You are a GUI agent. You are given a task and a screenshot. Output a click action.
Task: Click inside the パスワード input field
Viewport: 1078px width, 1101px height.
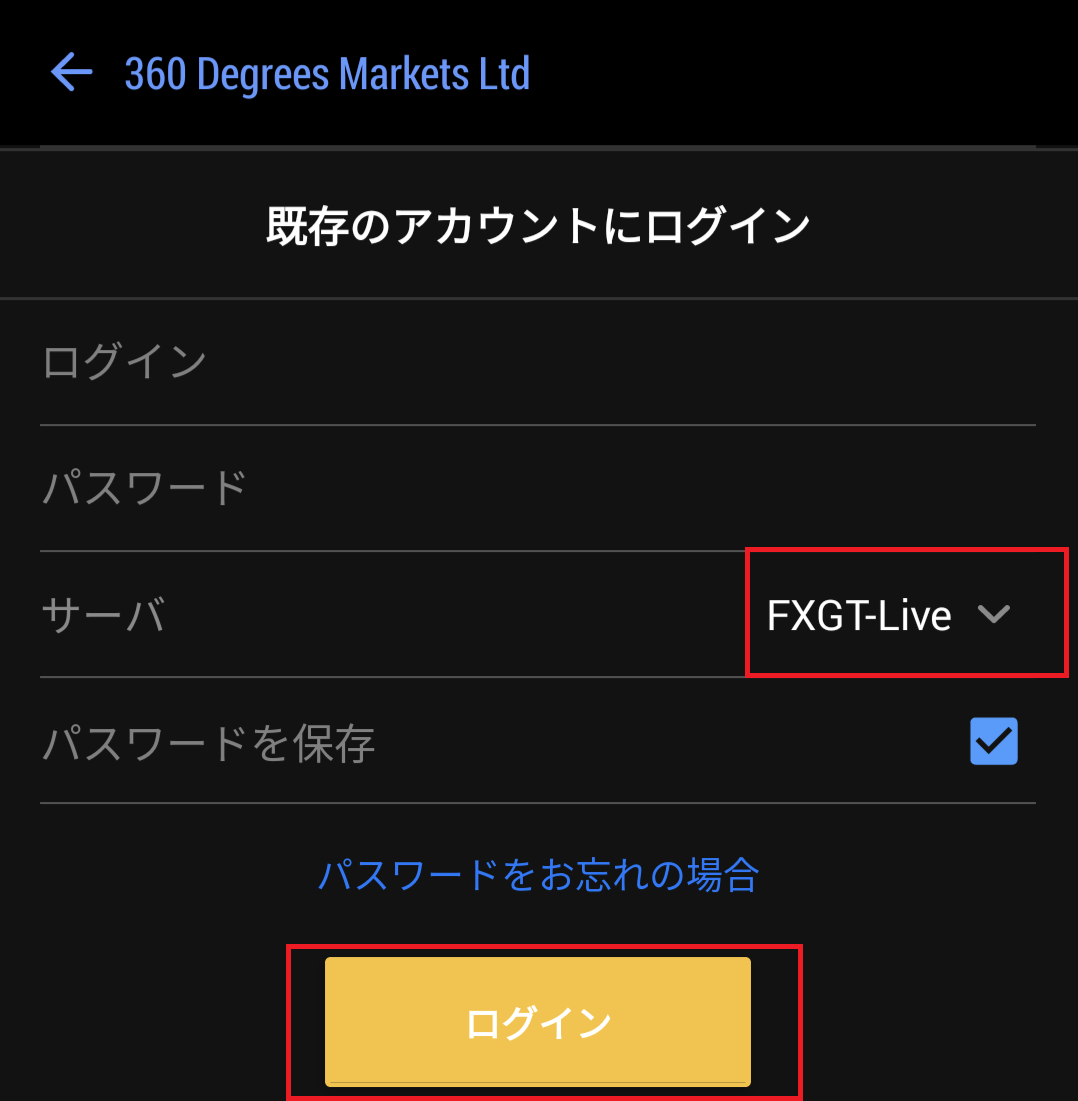(x=400, y=487)
